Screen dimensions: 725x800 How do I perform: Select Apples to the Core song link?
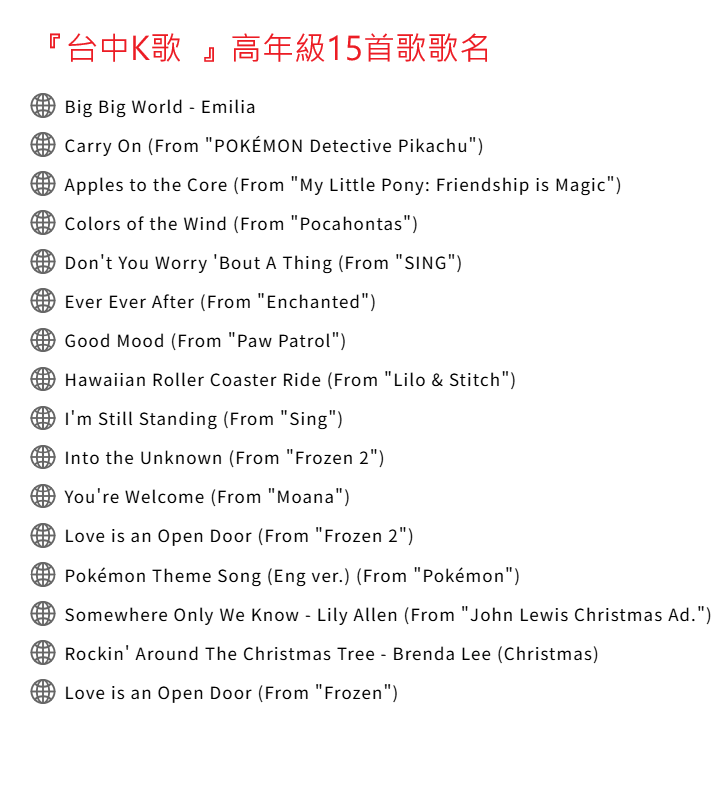(x=342, y=185)
